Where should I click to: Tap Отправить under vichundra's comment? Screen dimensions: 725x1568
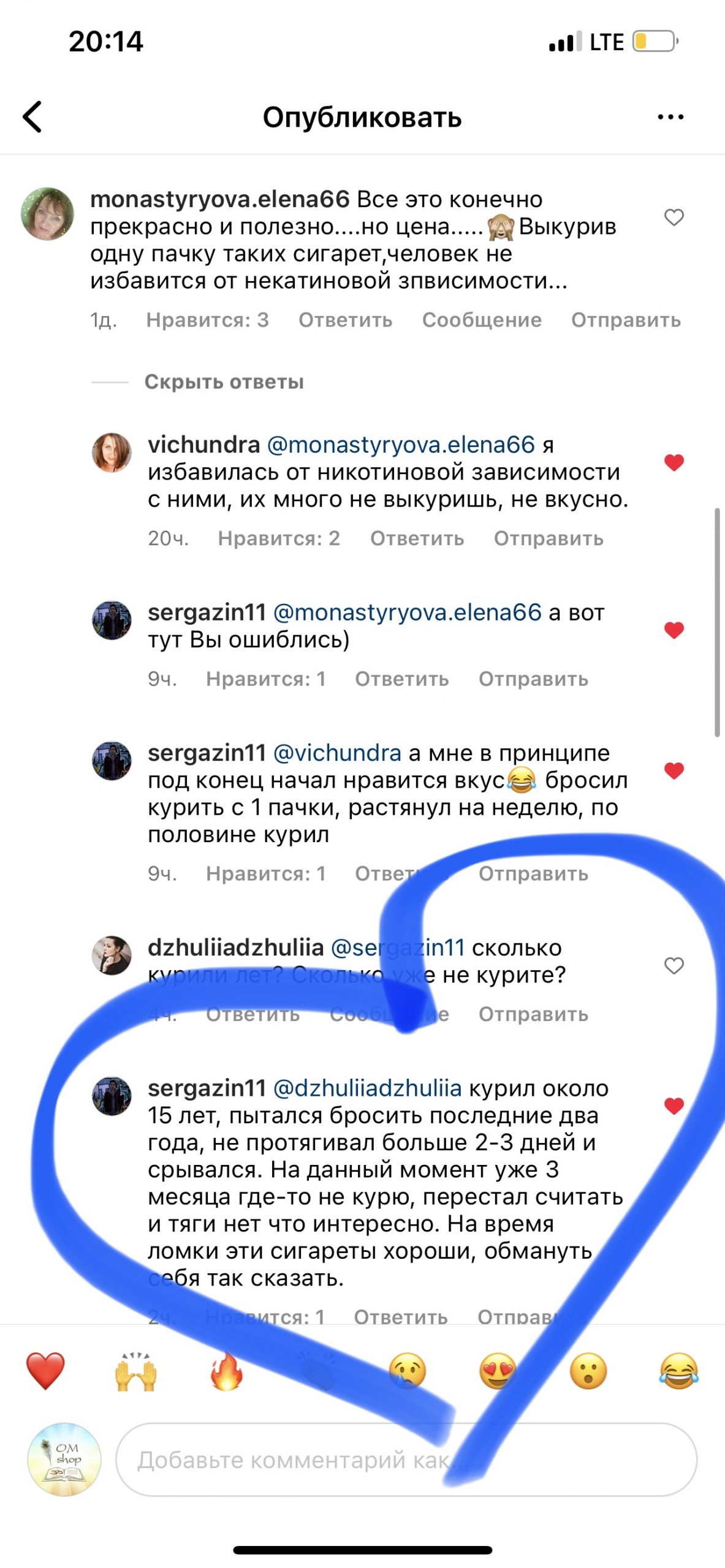[548, 538]
